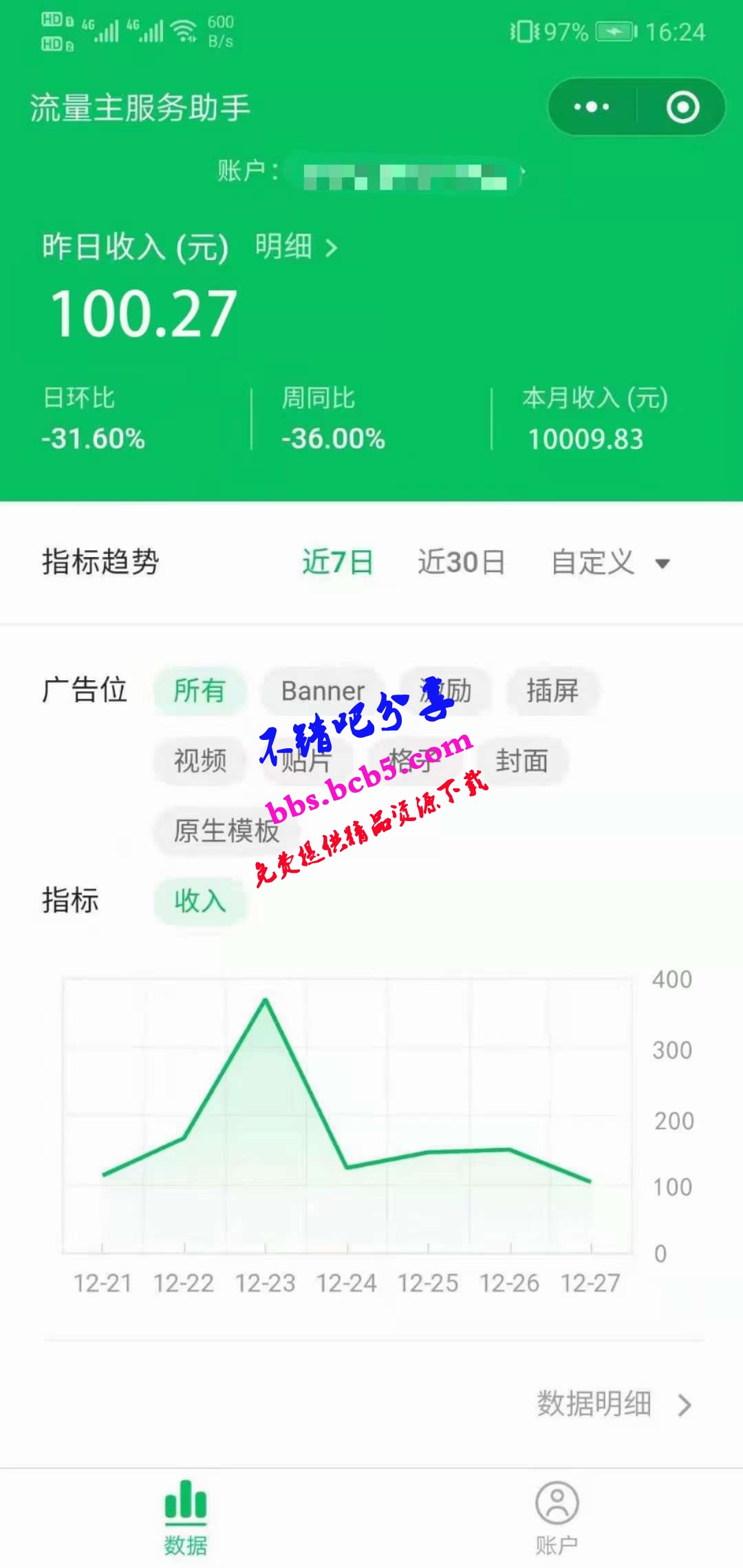Open 明细 for yesterday's income
Screen dimensions: 743x1568
point(296,246)
